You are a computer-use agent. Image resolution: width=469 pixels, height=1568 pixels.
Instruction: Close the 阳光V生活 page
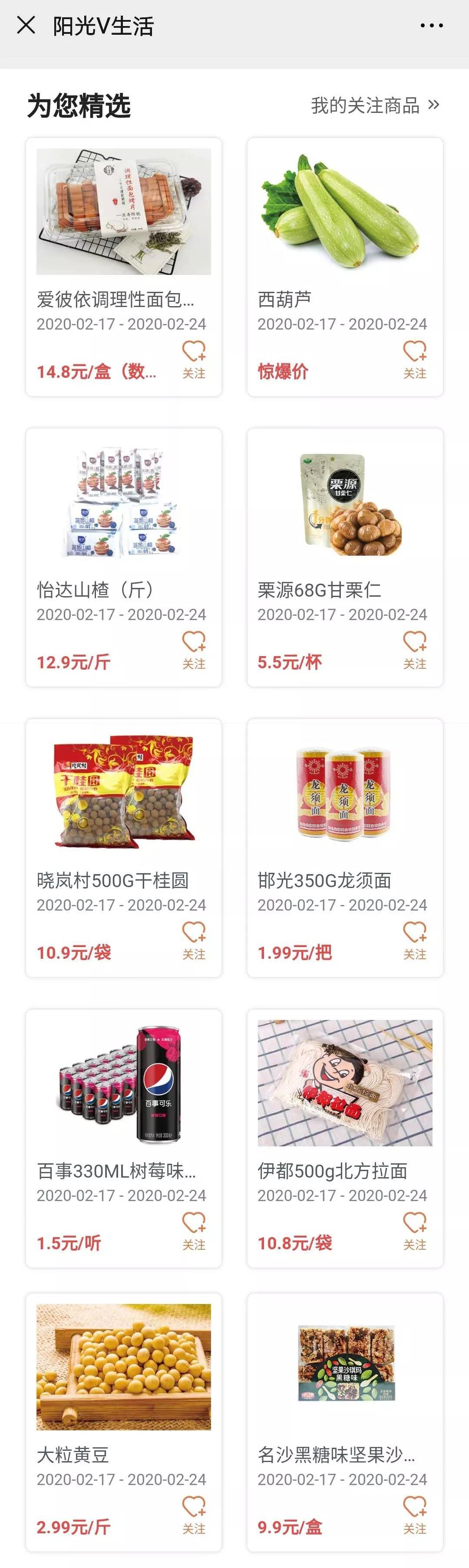26,26
